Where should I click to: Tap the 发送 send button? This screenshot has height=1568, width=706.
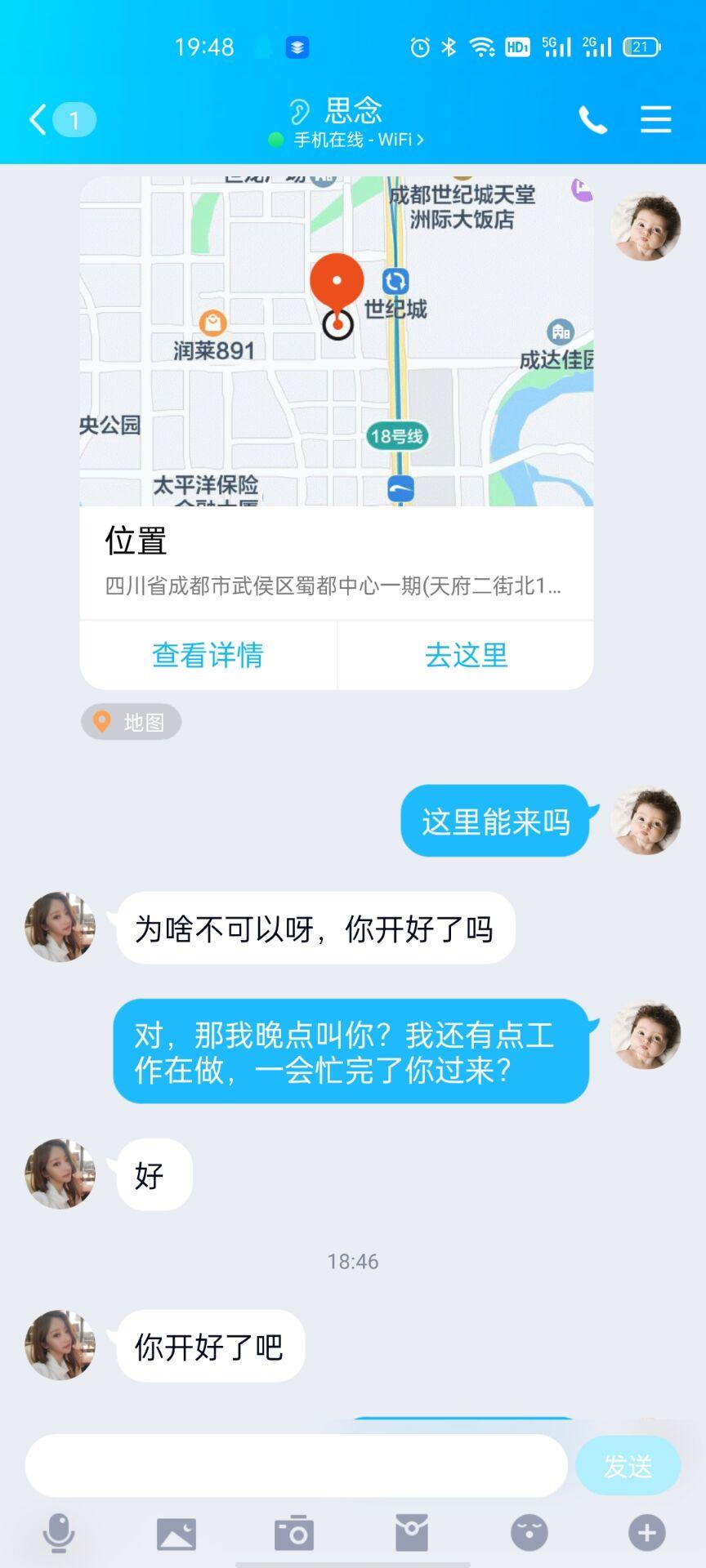[x=628, y=1466]
